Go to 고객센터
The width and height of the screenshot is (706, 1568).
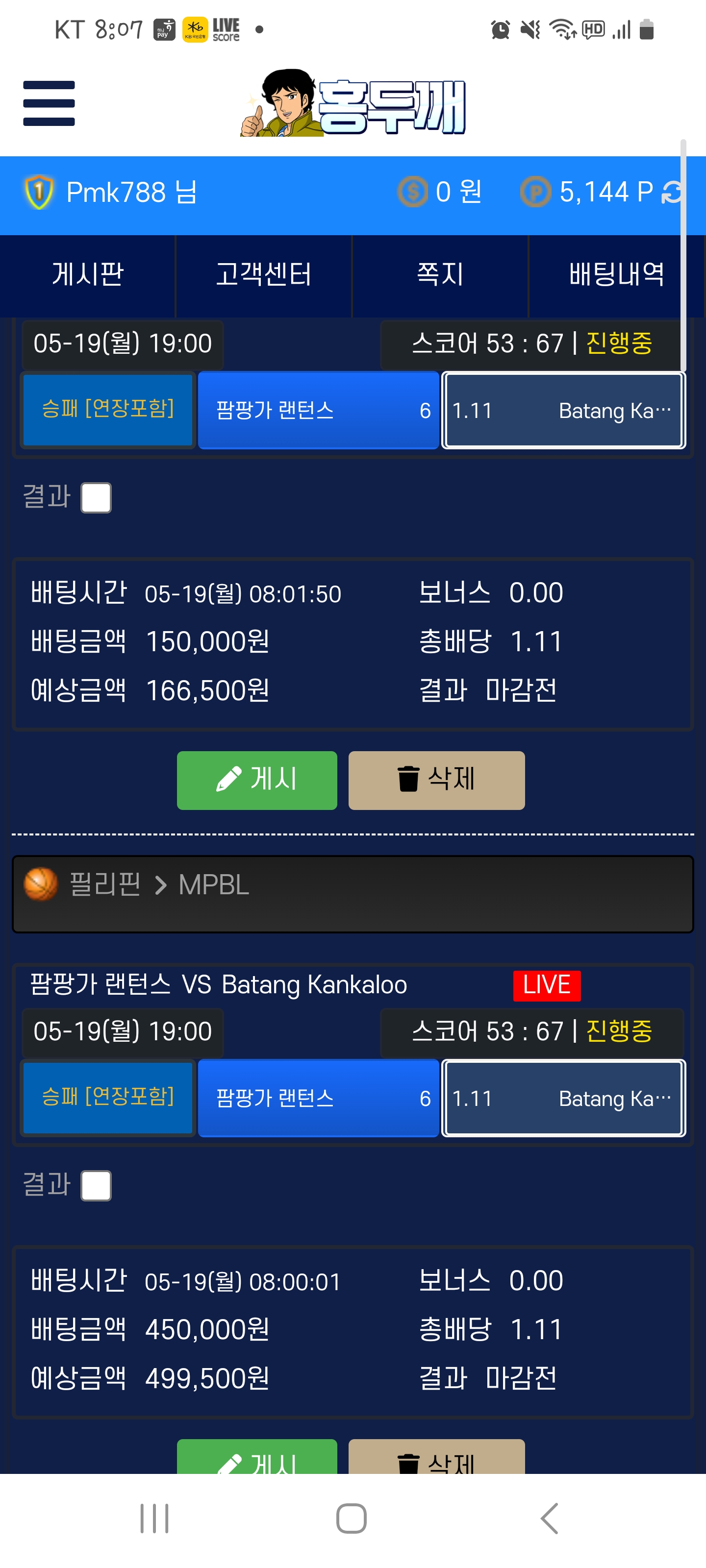(x=264, y=274)
